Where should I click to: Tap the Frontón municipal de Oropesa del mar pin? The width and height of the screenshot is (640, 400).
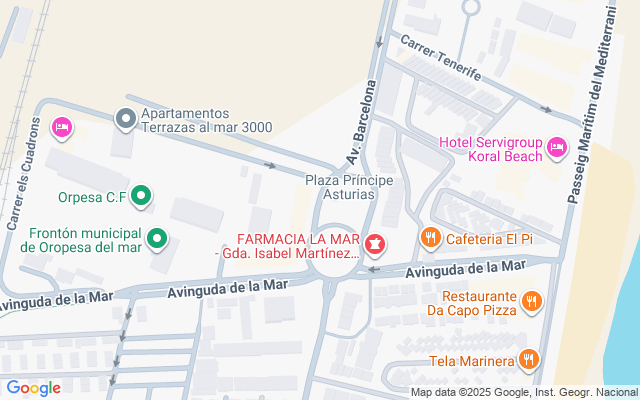tap(157, 239)
